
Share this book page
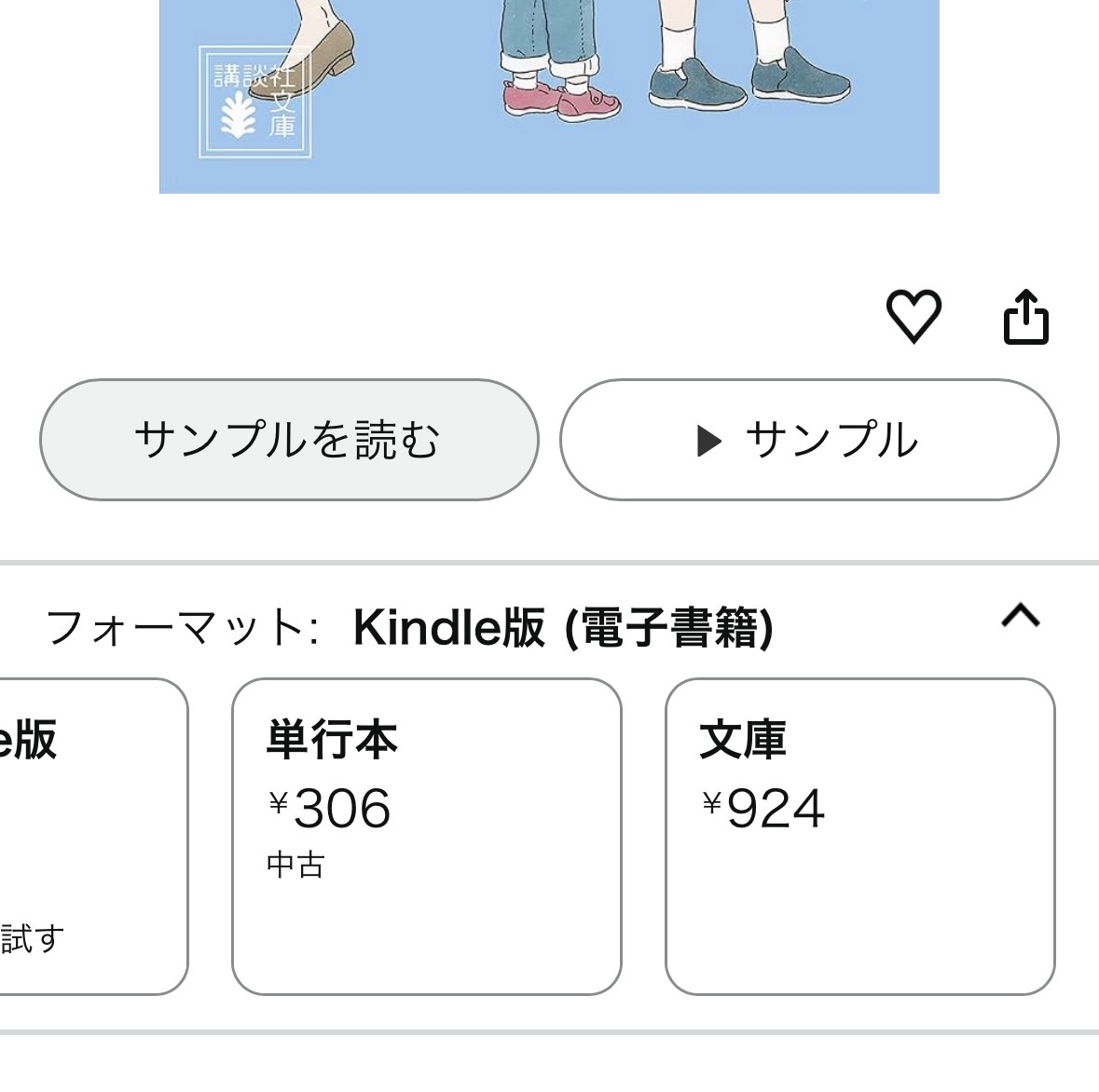pos(1025,318)
